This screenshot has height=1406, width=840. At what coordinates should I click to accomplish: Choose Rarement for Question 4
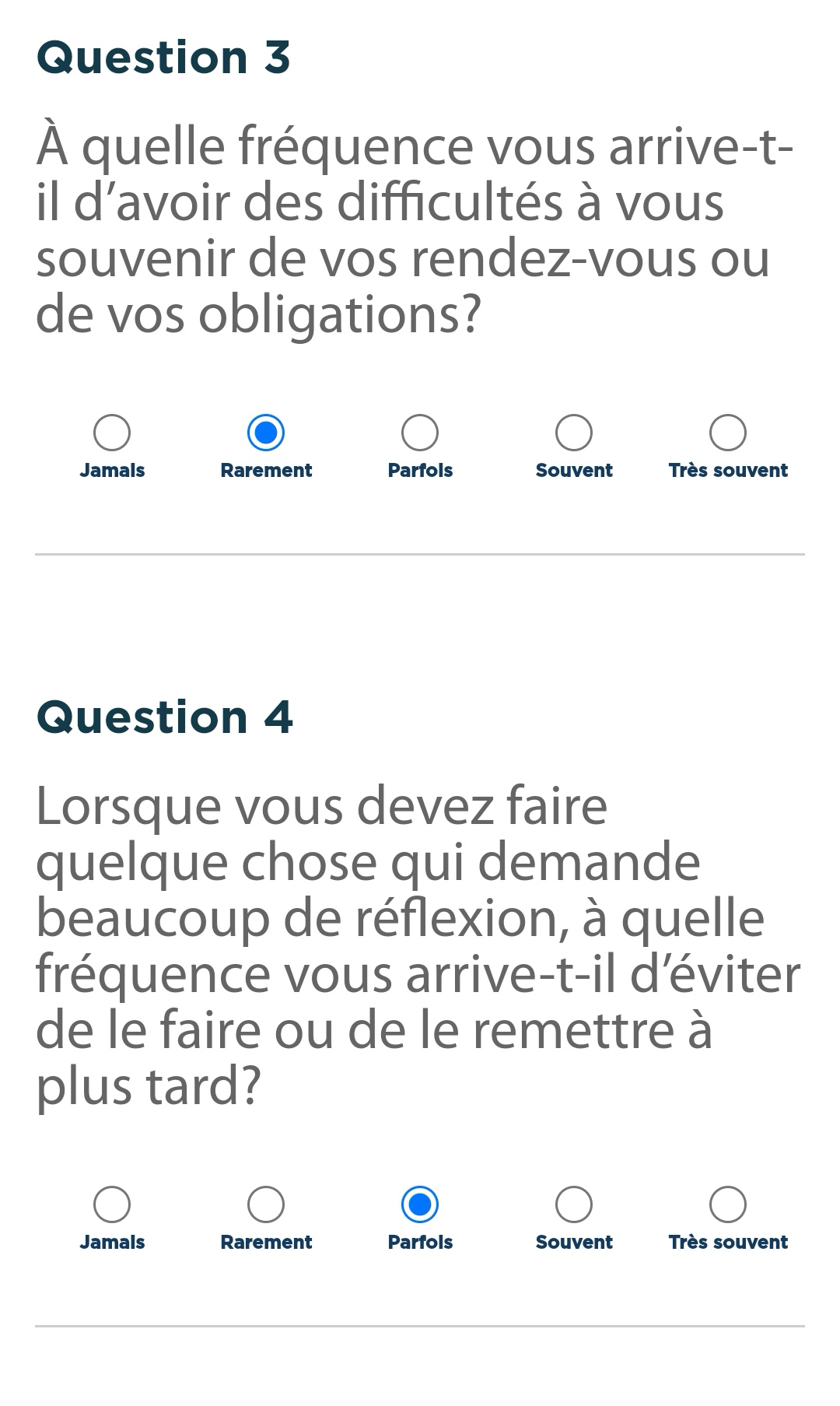point(266,1204)
